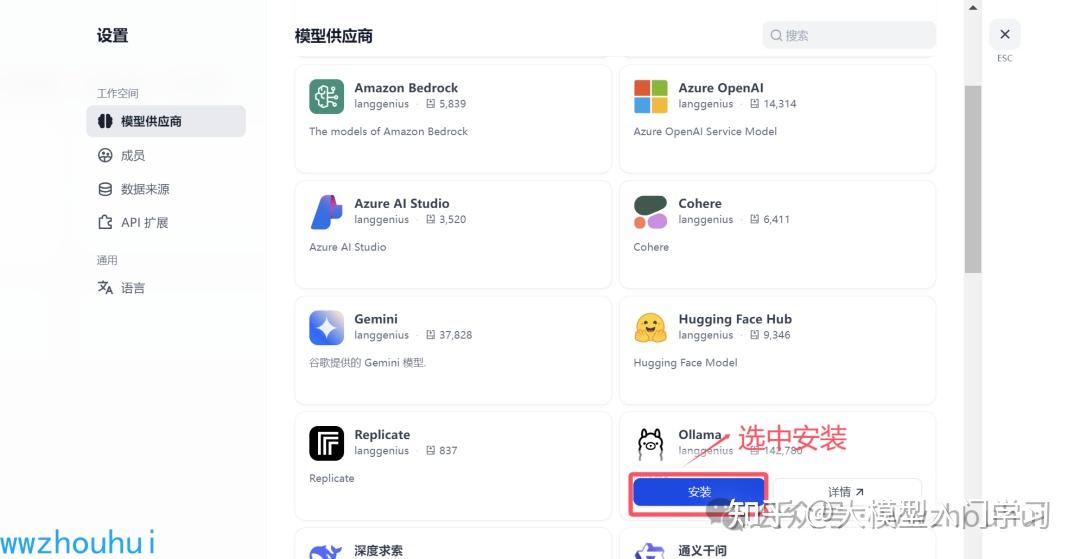Image resolution: width=1080 pixels, height=559 pixels.
Task: Open the 数据来源 section
Action: click(145, 189)
